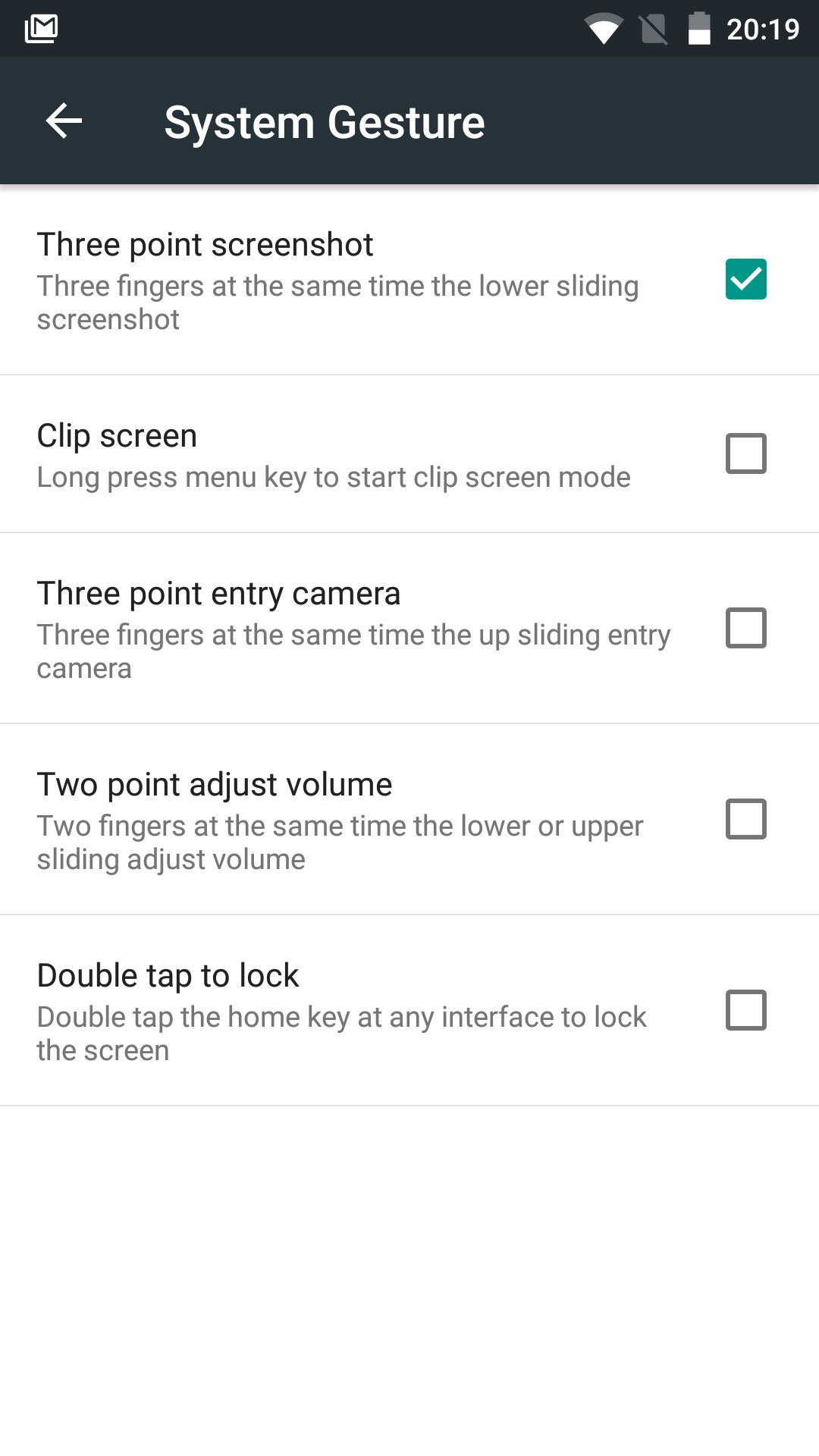Uncheck the Three point screenshot checkbox
The image size is (819, 1456).
coord(746,279)
